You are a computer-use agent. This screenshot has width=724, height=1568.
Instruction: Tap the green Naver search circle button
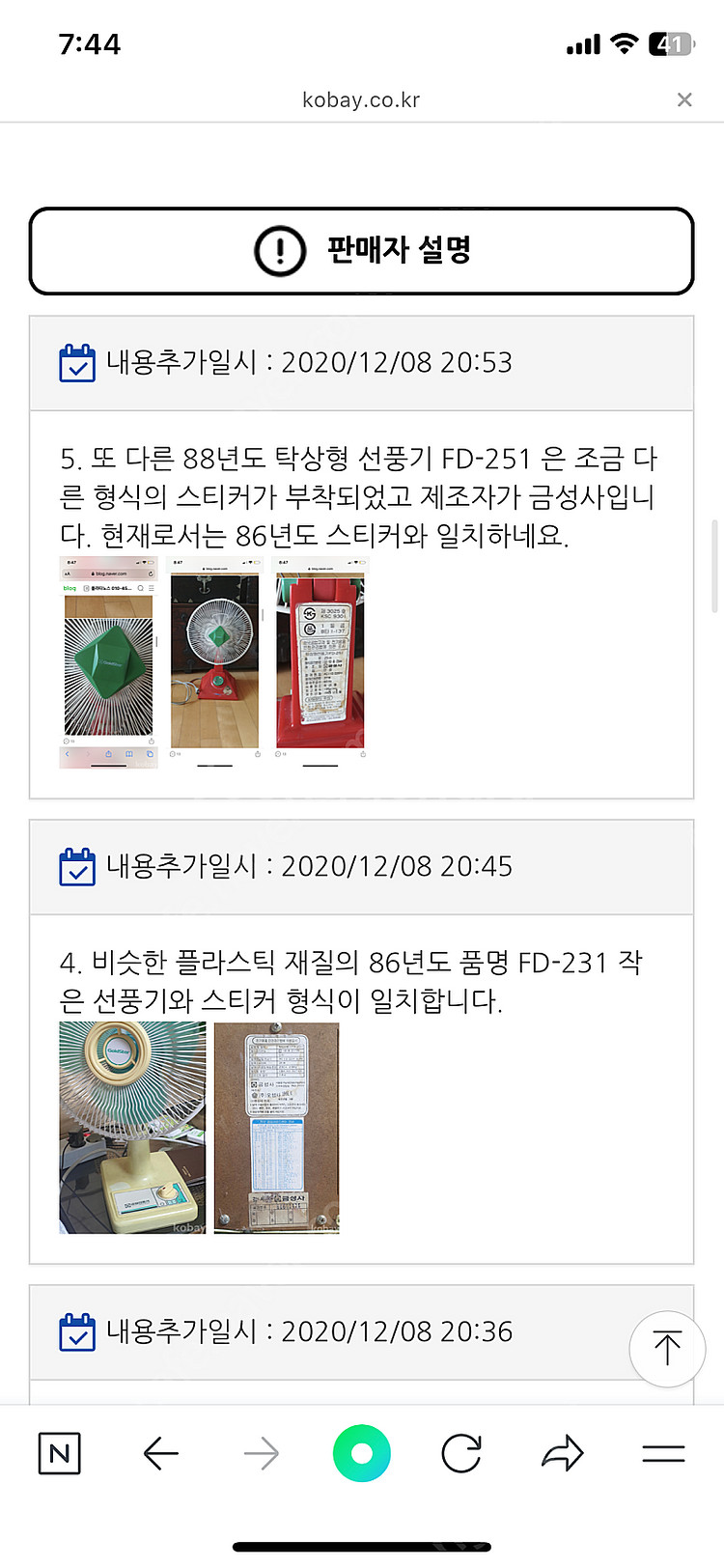[362, 1453]
